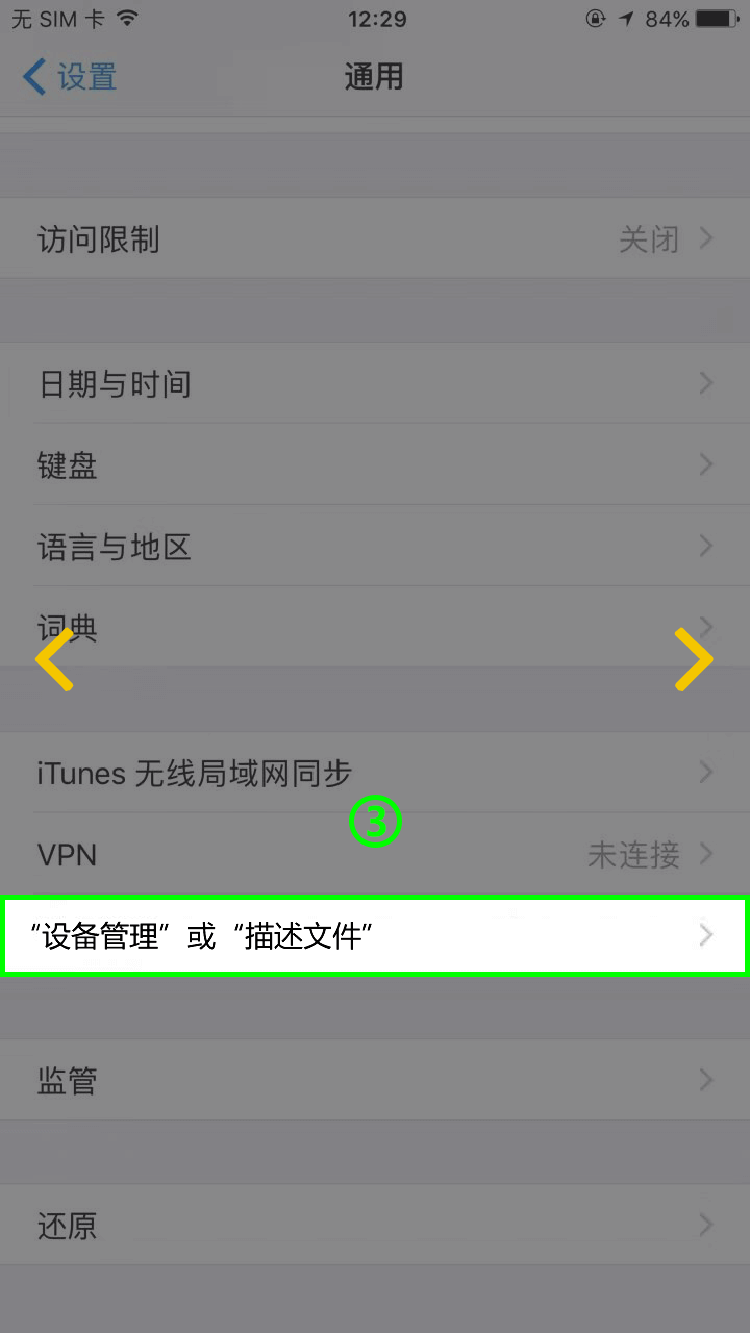Open iTunes 无线局域网同步
The image size is (750, 1333).
pyautogui.click(x=375, y=772)
